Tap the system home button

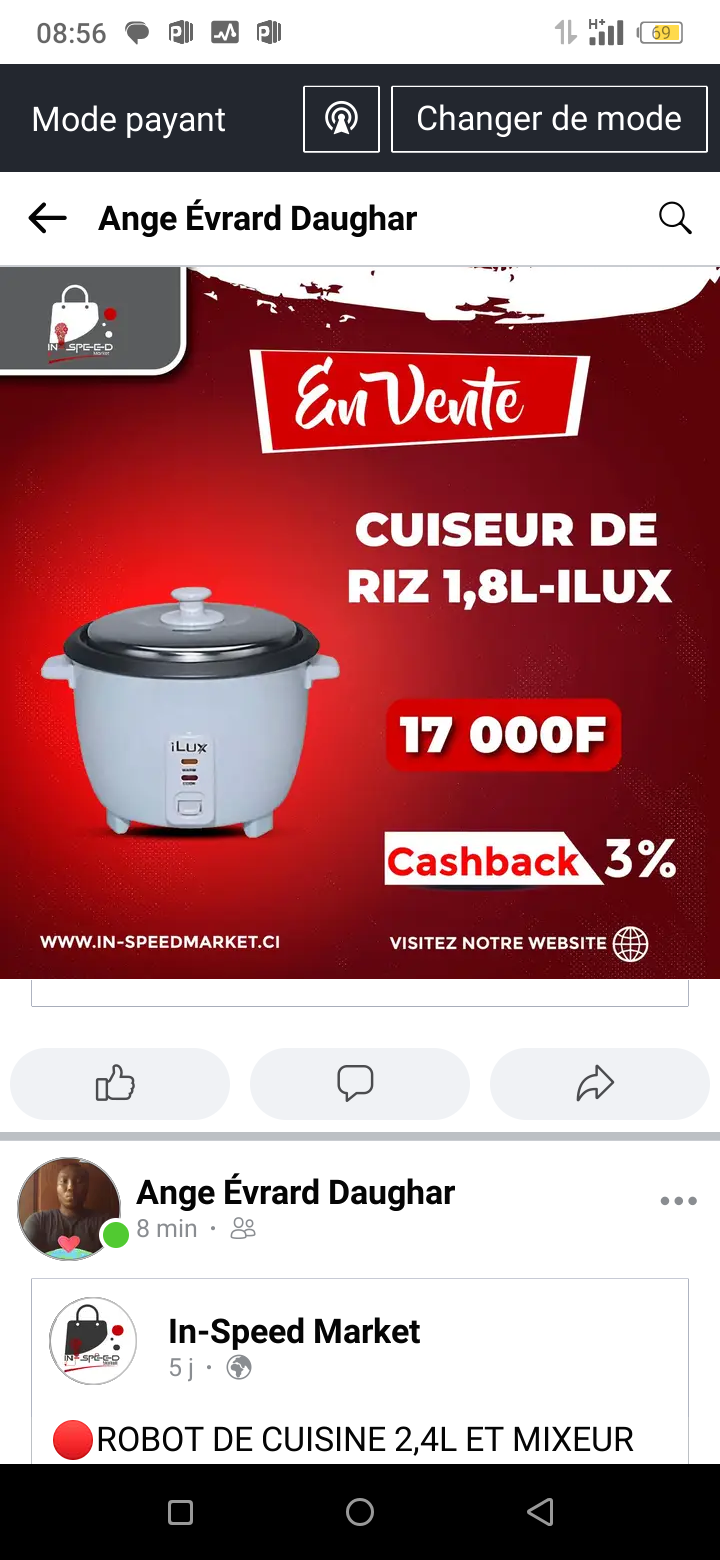360,1512
